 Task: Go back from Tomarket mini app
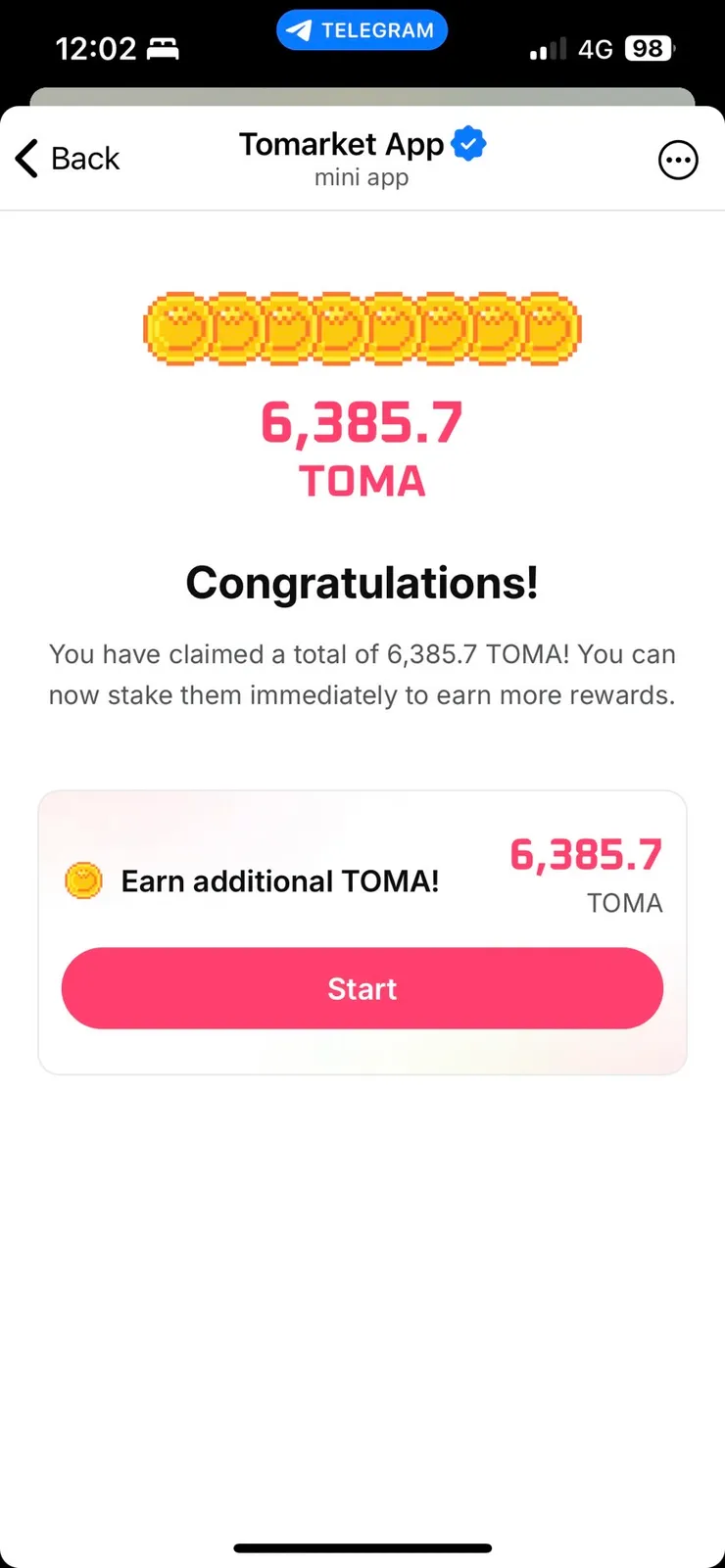tap(67, 159)
